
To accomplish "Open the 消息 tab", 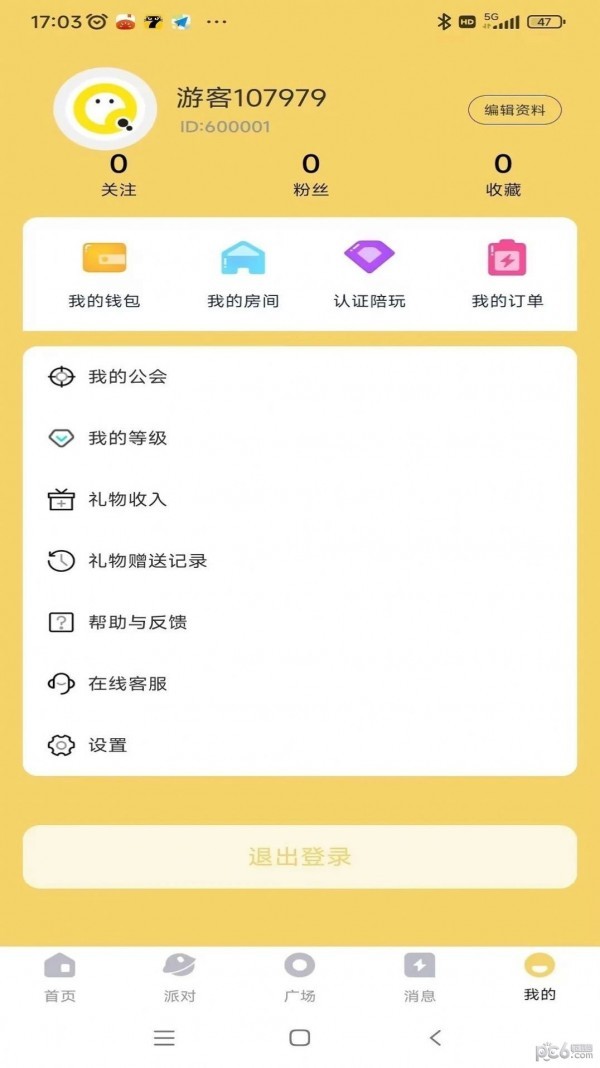I will coord(419,977).
